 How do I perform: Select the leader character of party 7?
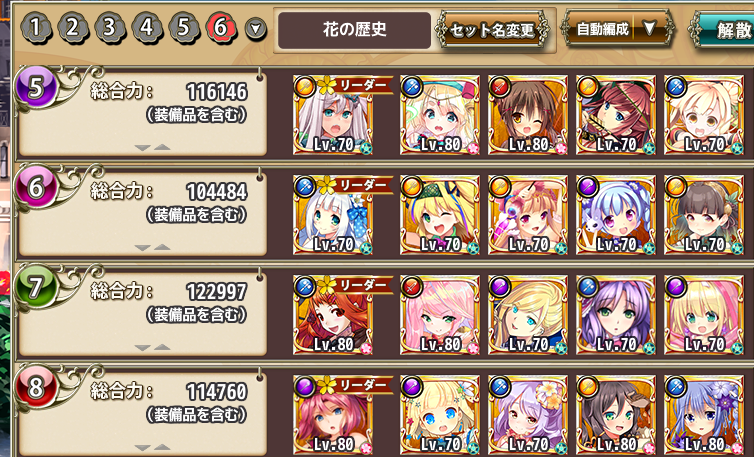coord(333,315)
